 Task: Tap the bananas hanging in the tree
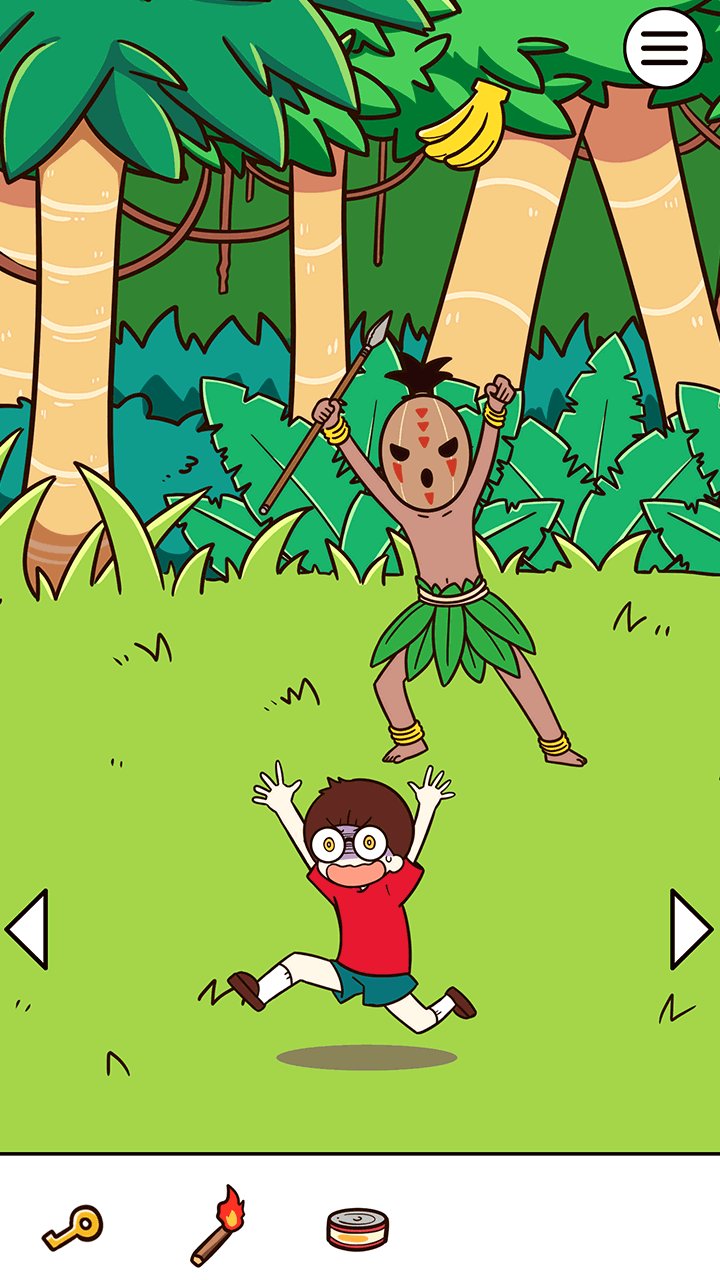pyautogui.click(x=465, y=126)
